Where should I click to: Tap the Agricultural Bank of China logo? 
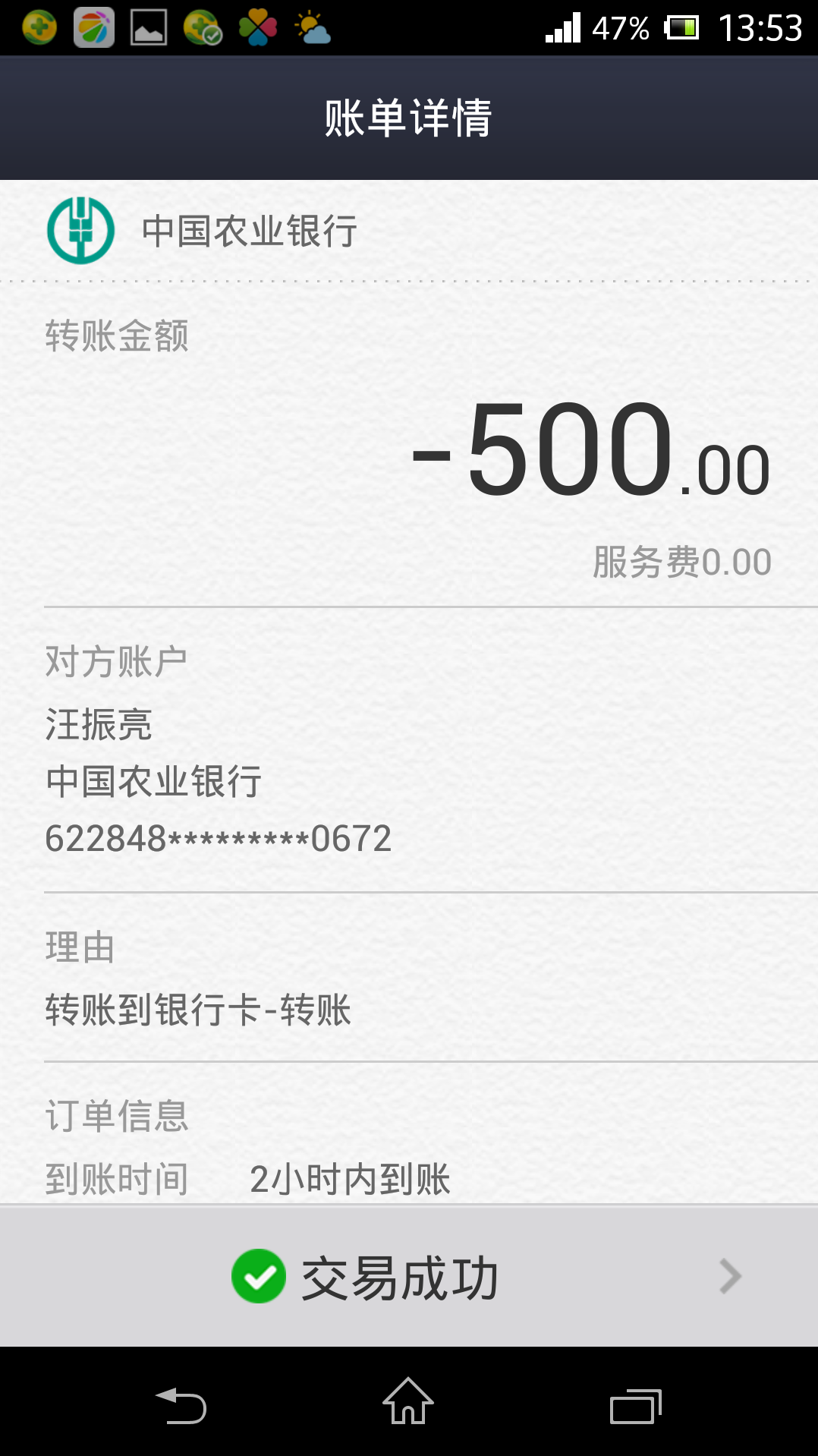point(80,230)
